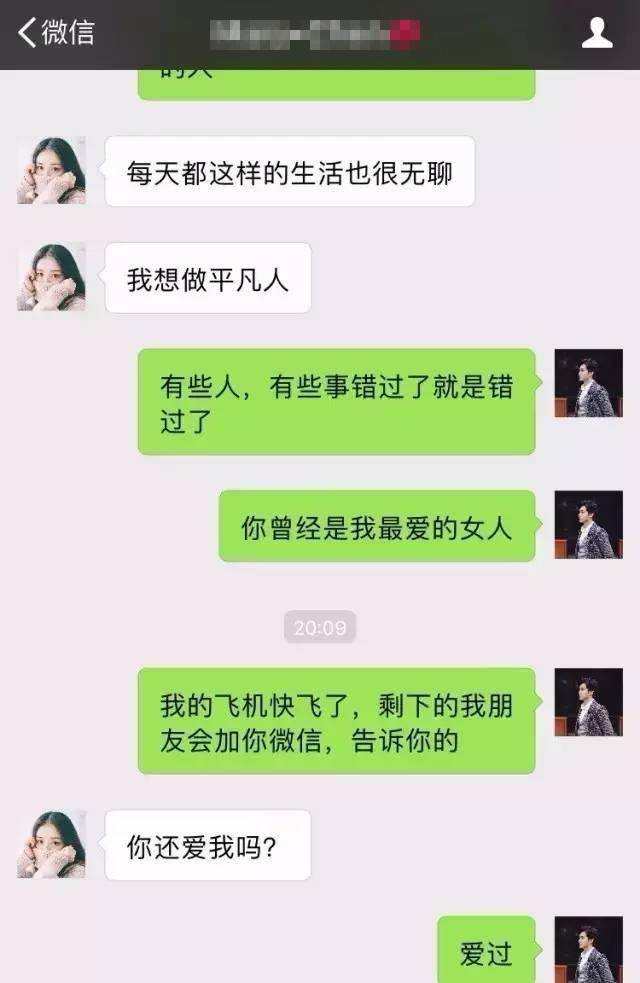Open avatar beside '每天都这样的生活也很无聊'
This screenshot has height=983, width=640.
tap(51, 170)
